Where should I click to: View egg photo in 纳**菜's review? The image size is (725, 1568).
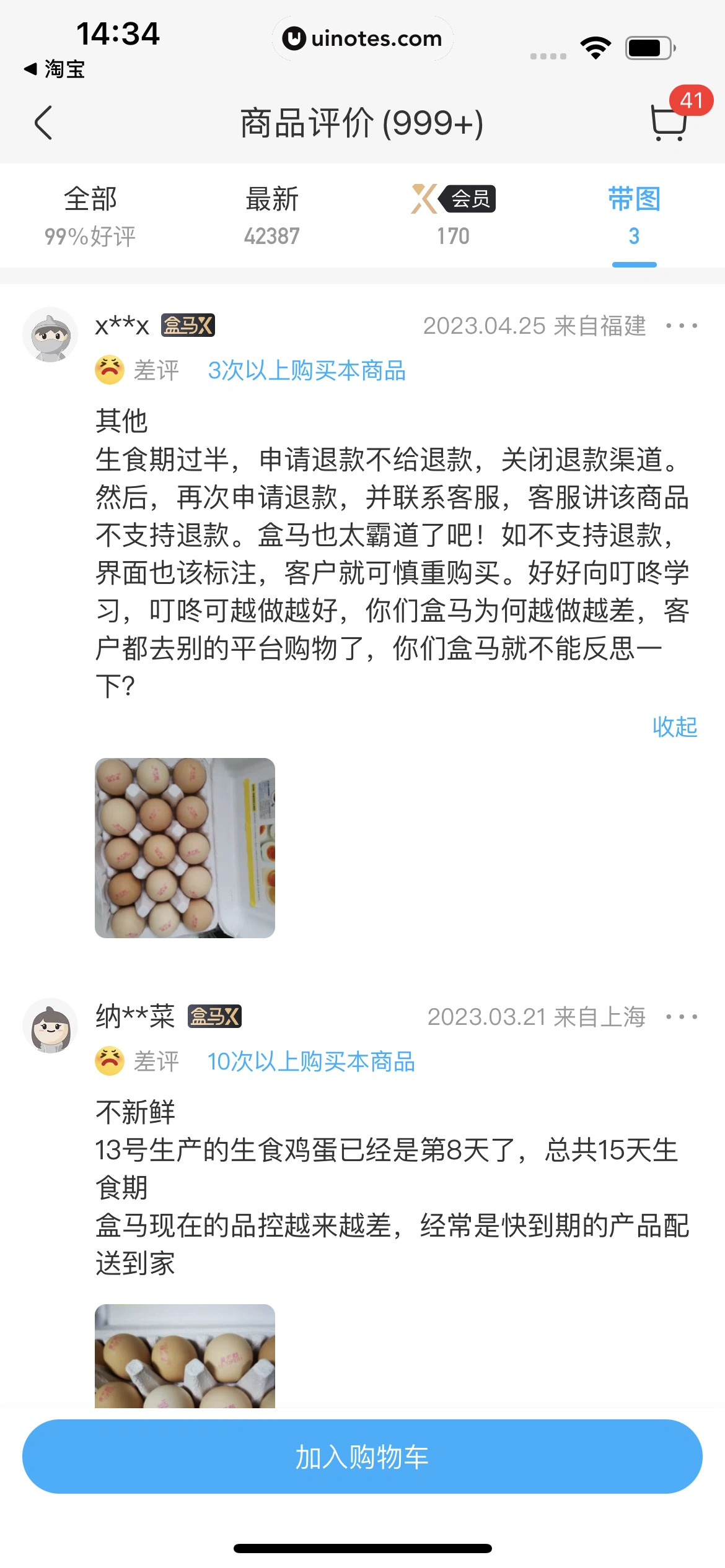tap(185, 1356)
